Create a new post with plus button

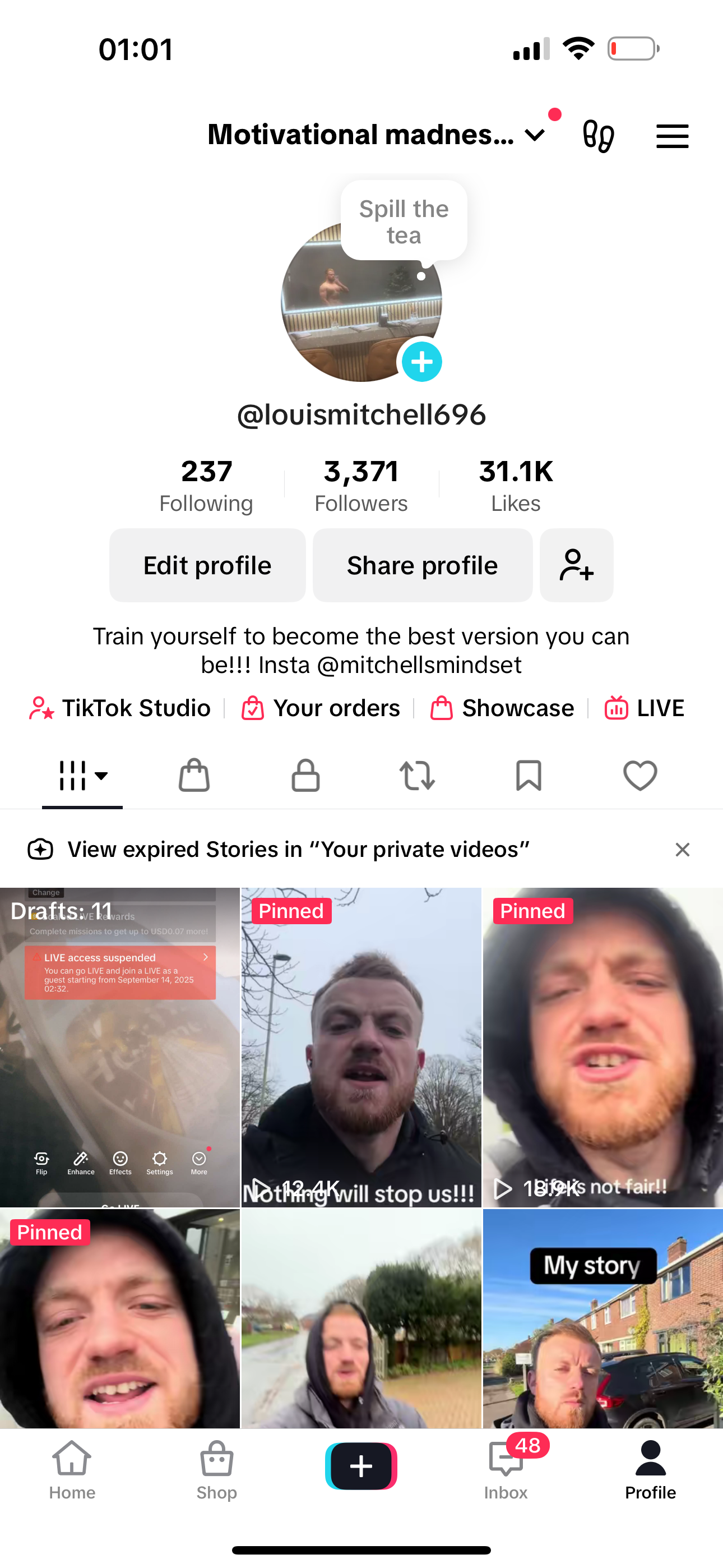click(x=361, y=1466)
